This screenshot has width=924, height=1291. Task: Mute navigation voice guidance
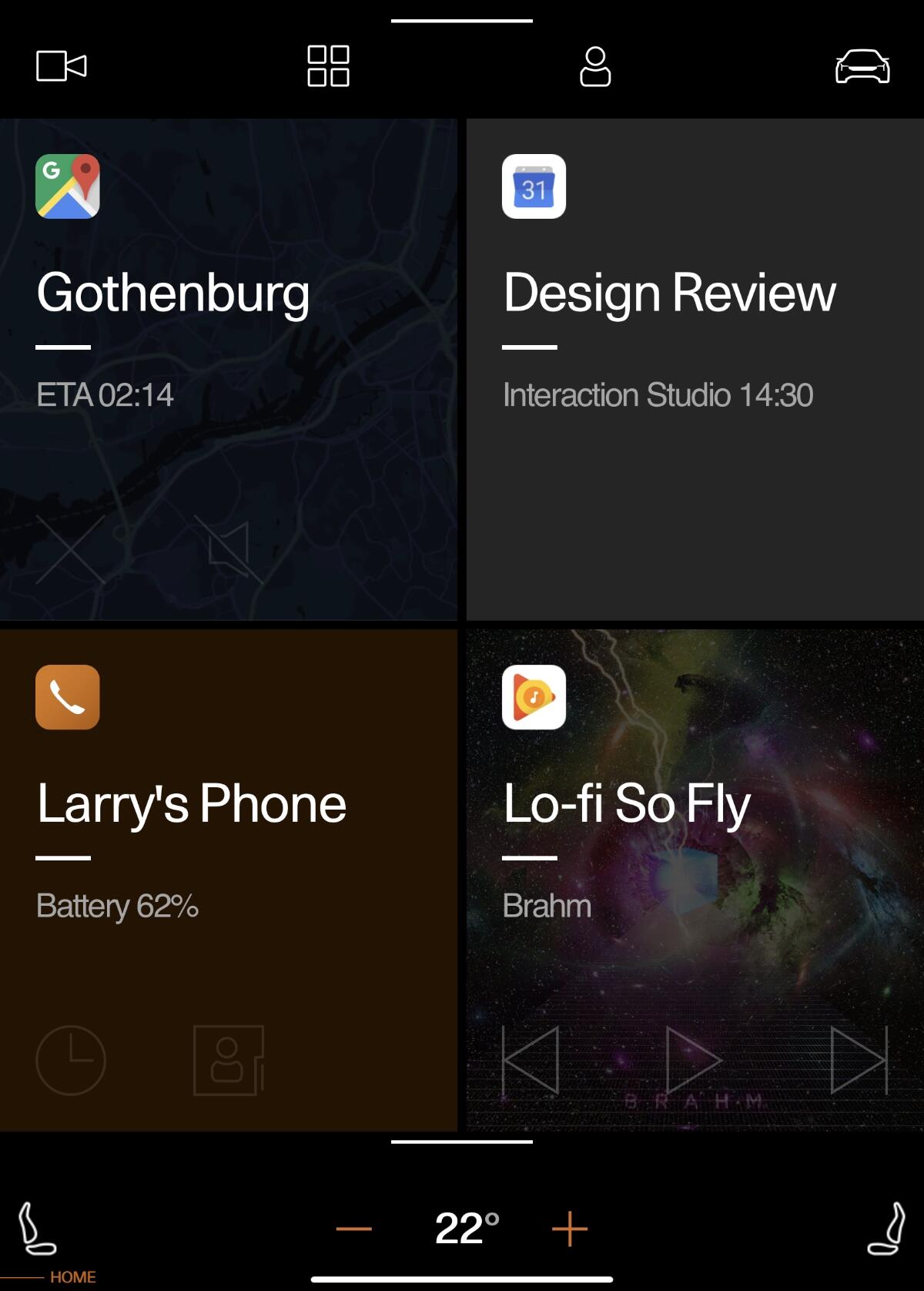(x=229, y=549)
